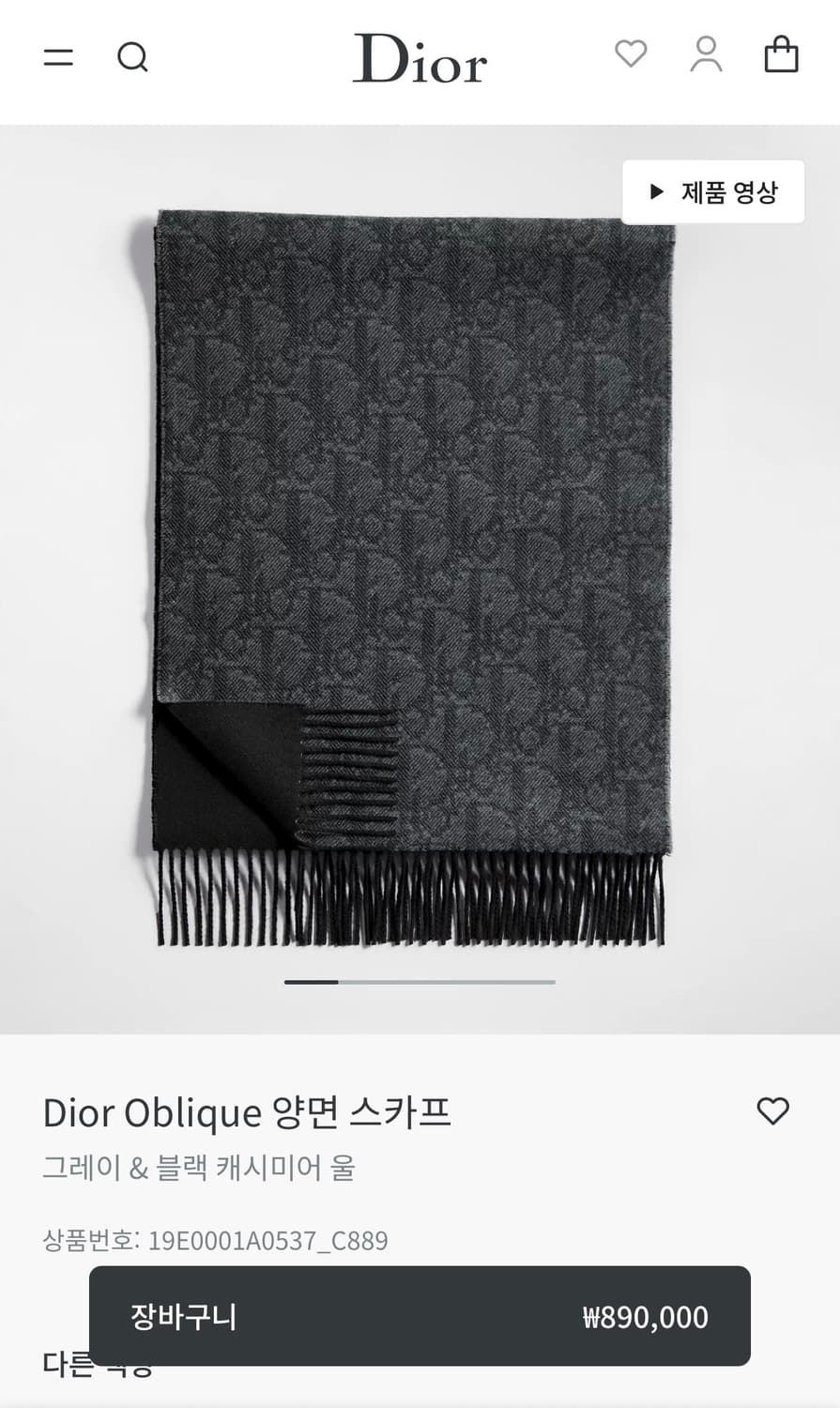Image resolution: width=840 pixels, height=1408 pixels.
Task: Click the Dior logo in the header
Action: coord(420,59)
